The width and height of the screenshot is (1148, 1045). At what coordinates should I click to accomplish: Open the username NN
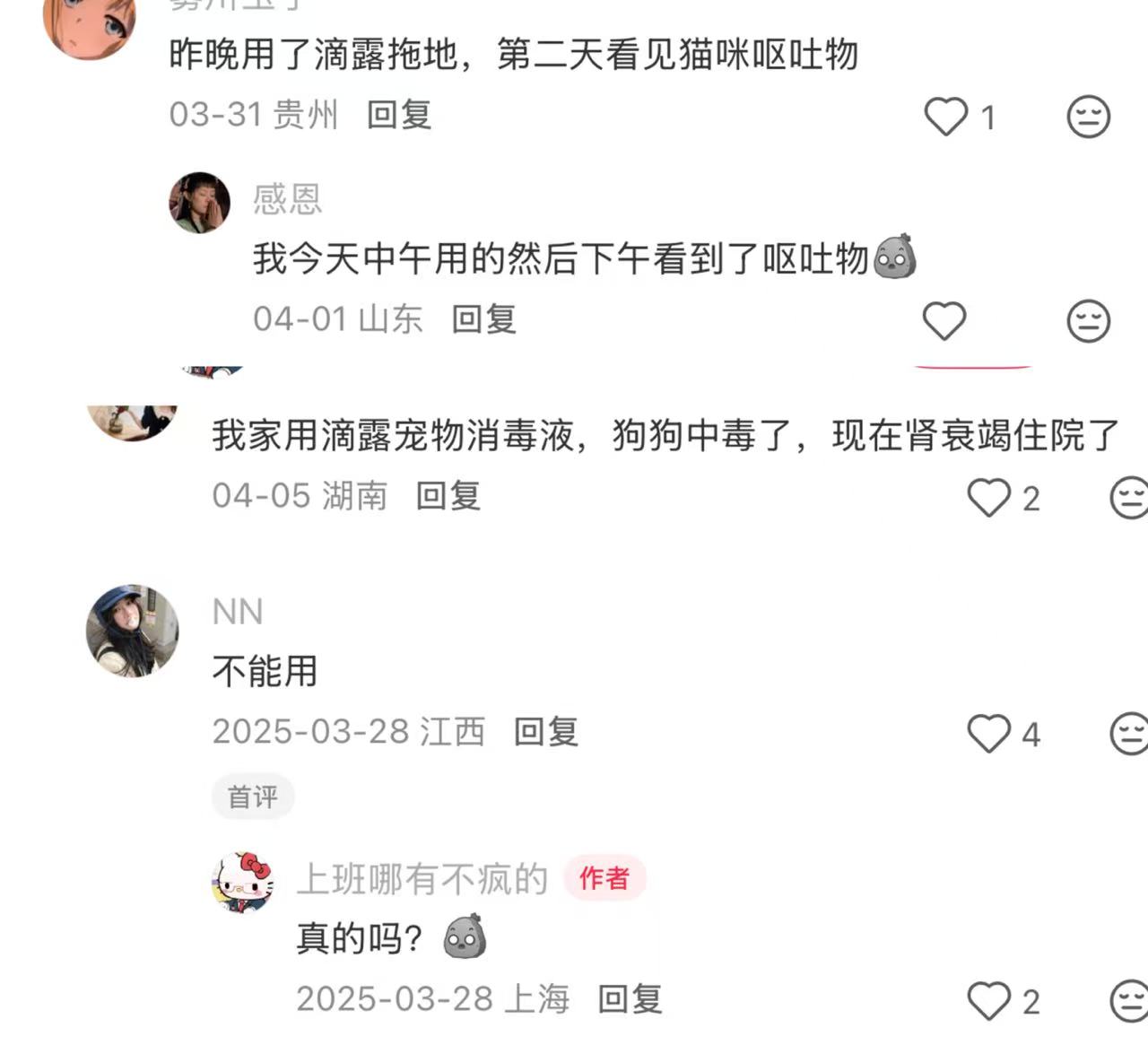238,612
